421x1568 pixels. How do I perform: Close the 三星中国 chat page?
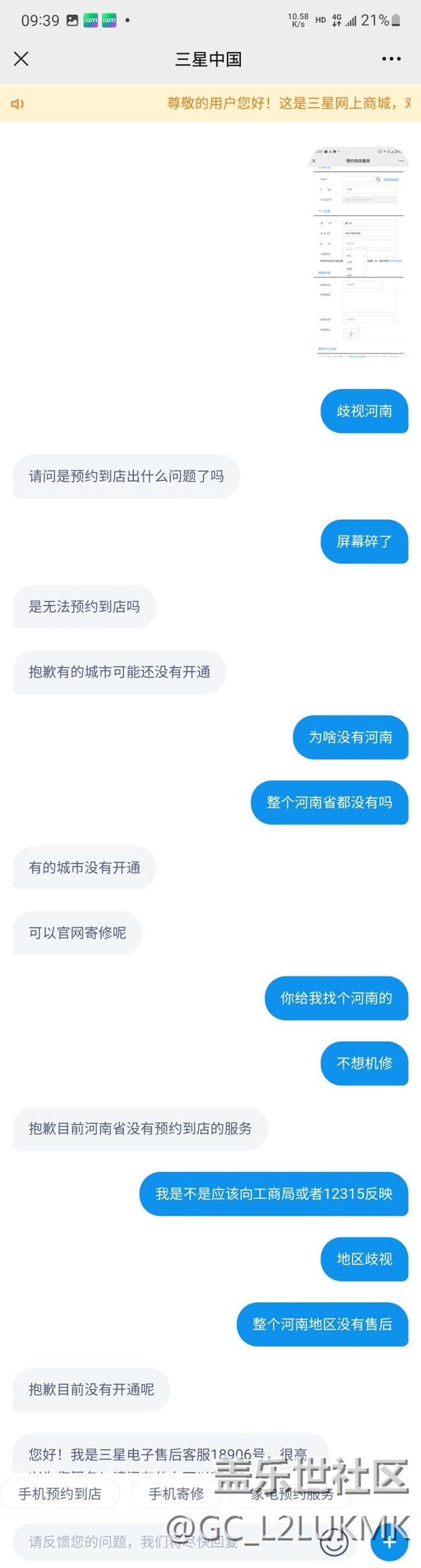click(21, 59)
